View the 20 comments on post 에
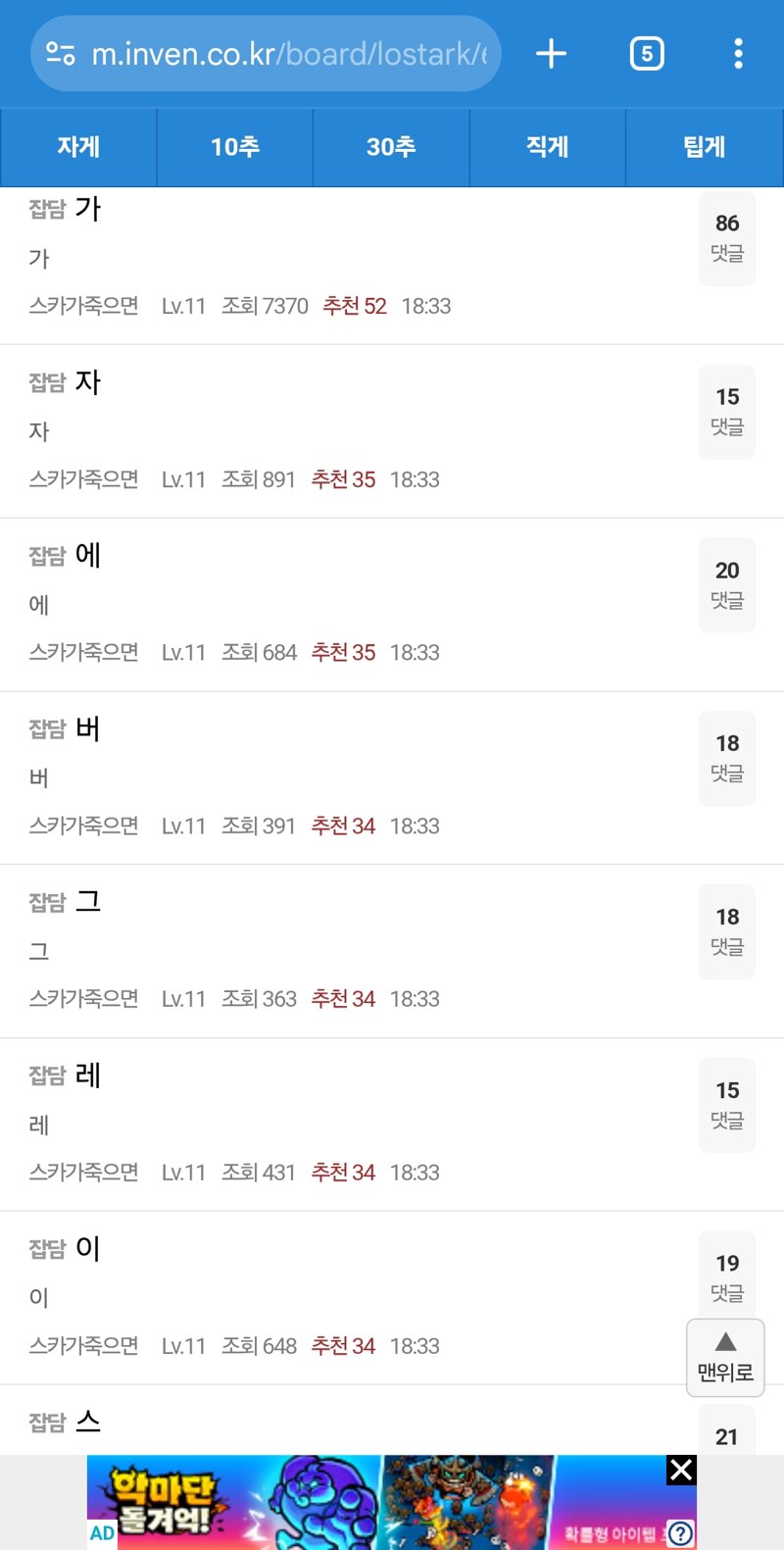The image size is (784, 1550). [x=727, y=585]
